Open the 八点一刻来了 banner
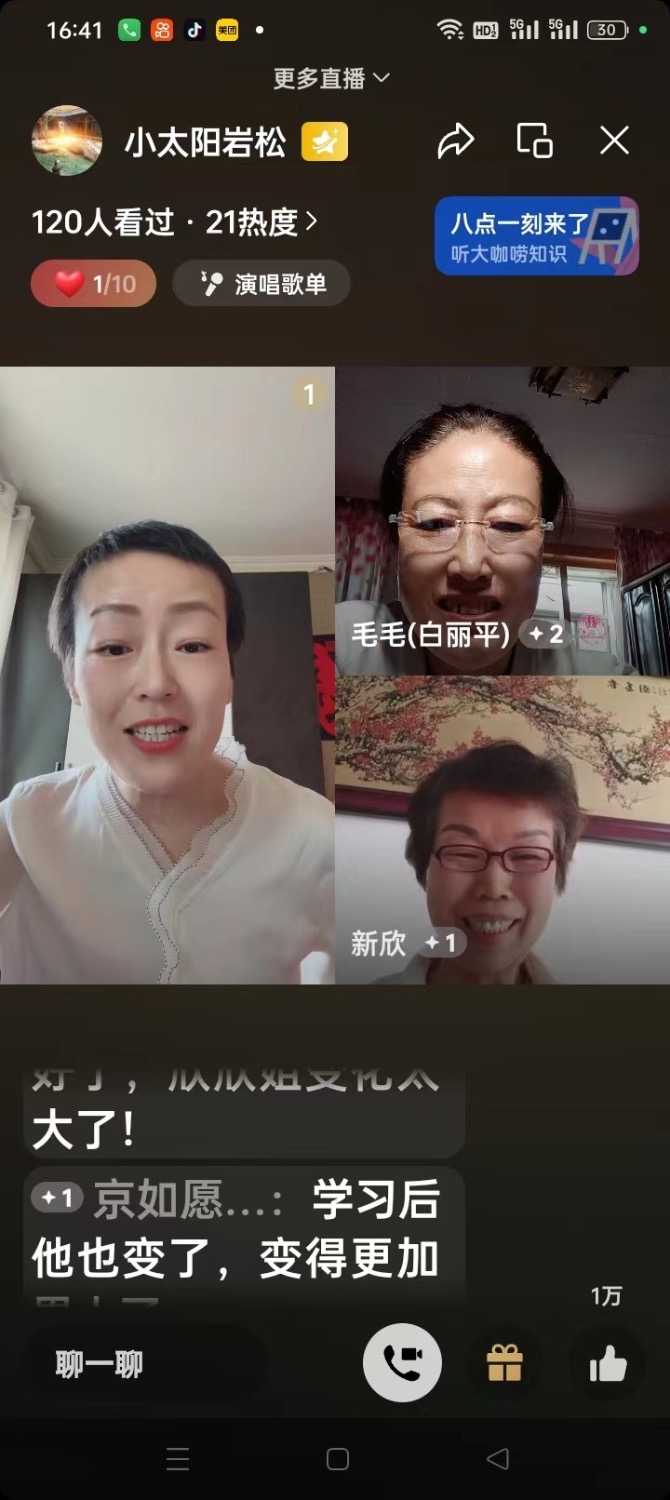This screenshot has width=670, height=1500. (x=536, y=236)
